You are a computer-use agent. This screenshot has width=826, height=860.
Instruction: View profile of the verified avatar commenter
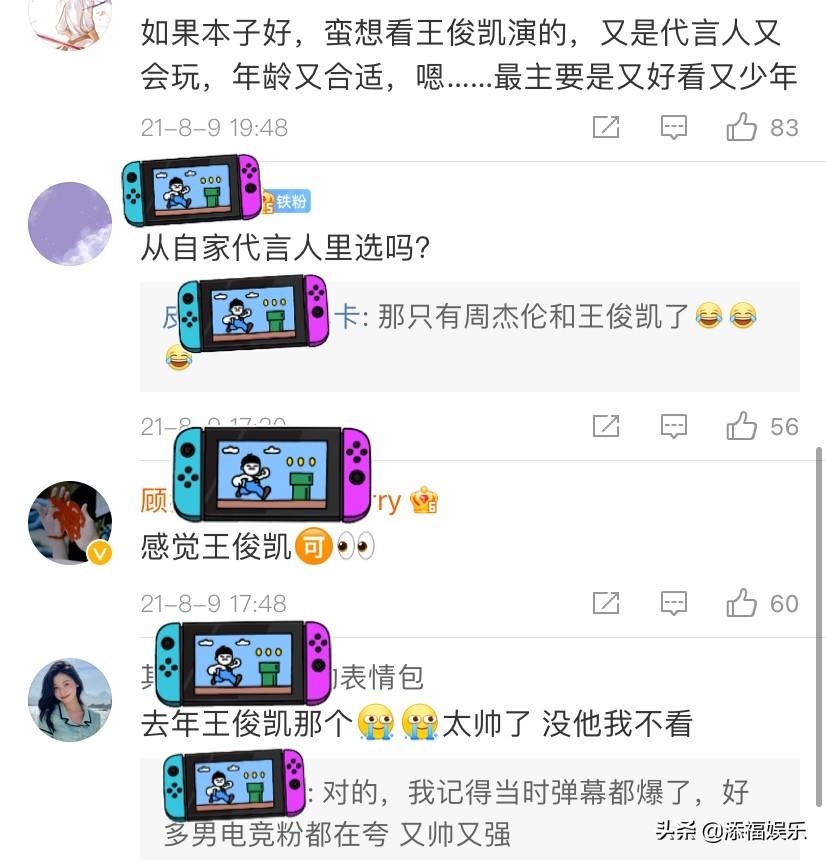[69, 523]
